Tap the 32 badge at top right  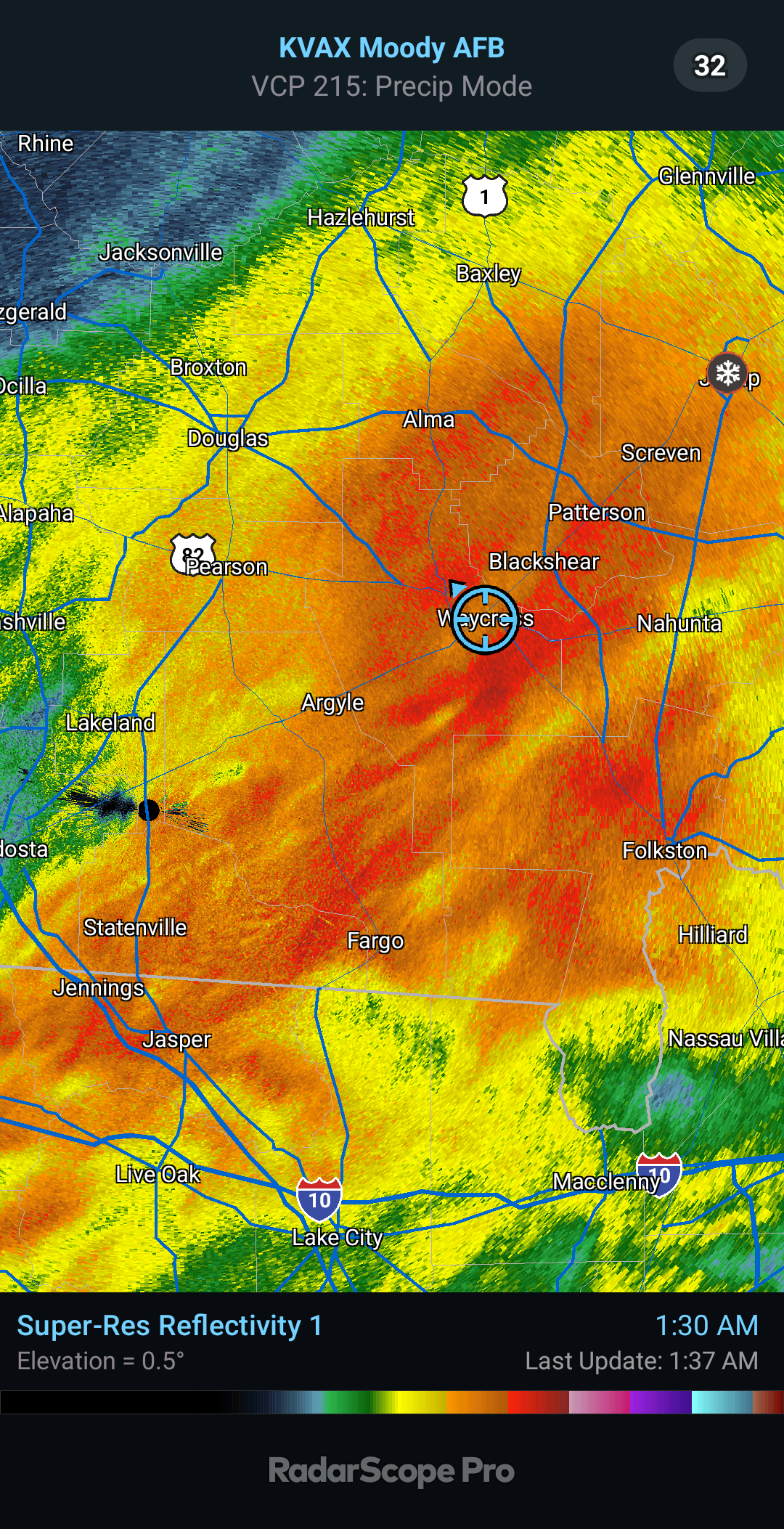[710, 65]
